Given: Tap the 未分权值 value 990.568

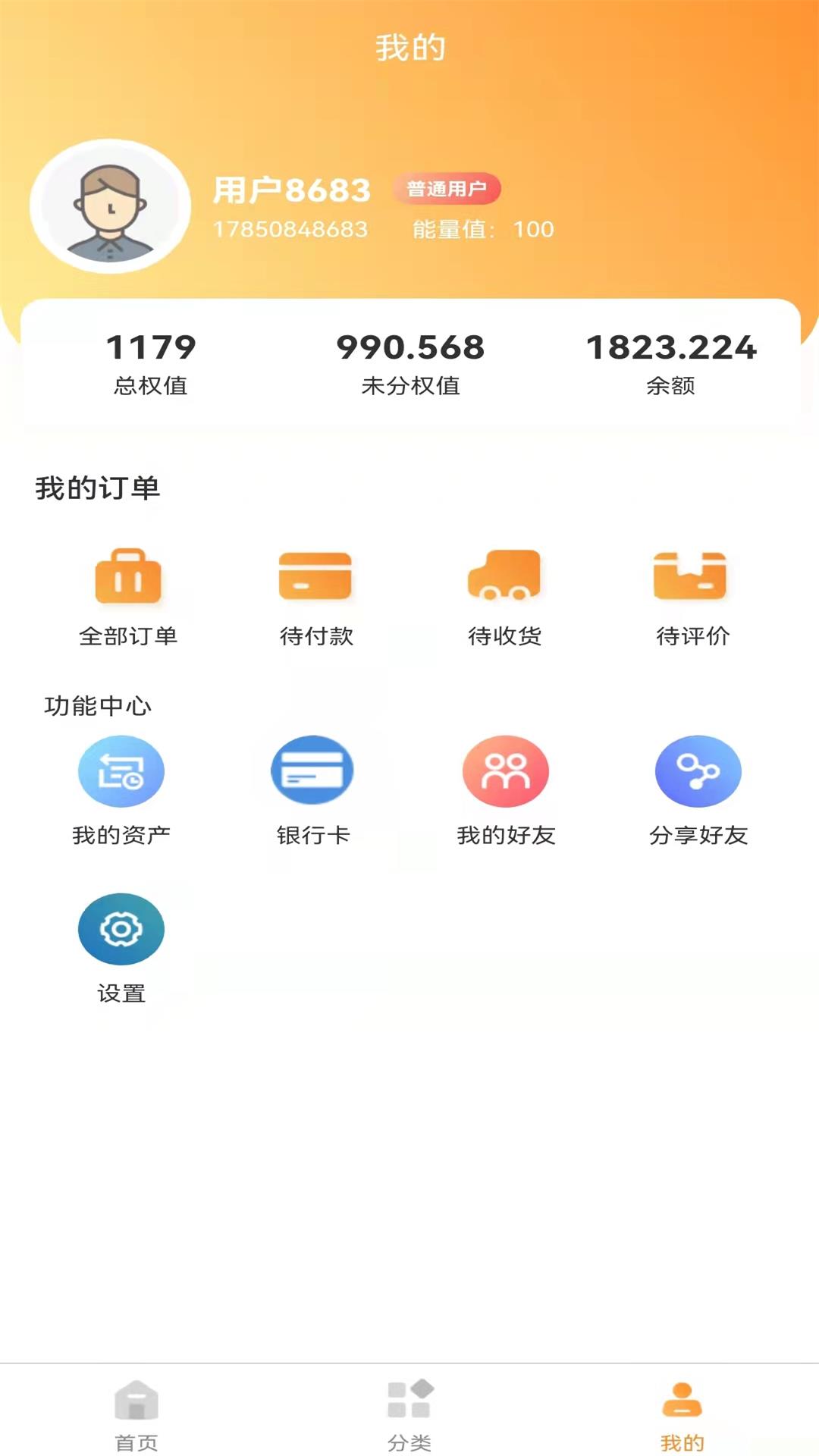Looking at the screenshot, I should point(409,348).
